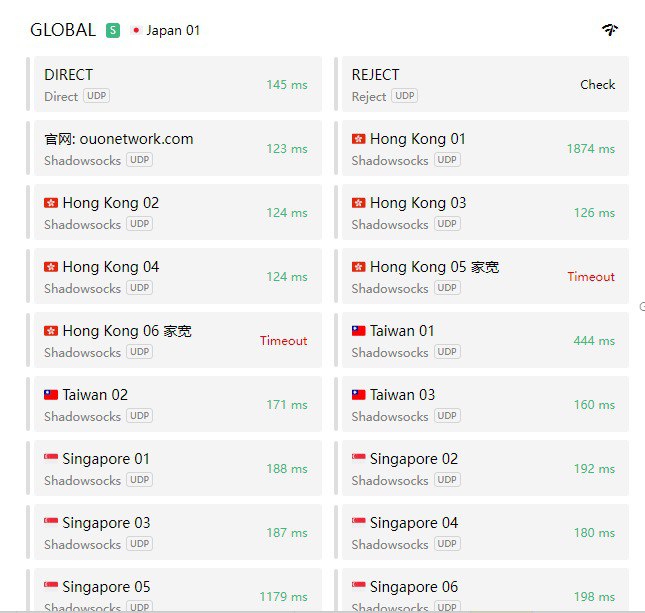Viewport: 645px width, 613px height.
Task: Select Hong Kong 05 家宽 node
Action: (x=460, y=276)
